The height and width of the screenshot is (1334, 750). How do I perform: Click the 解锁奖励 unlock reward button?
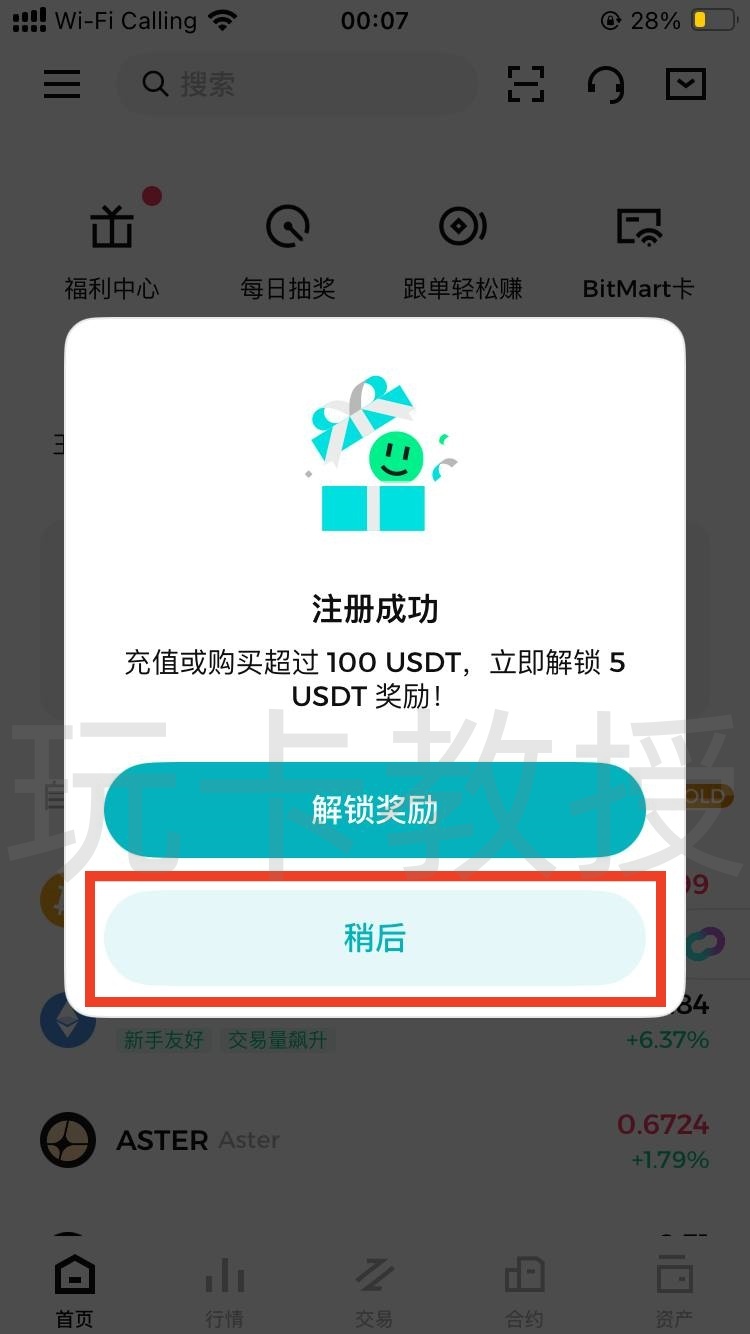click(374, 811)
